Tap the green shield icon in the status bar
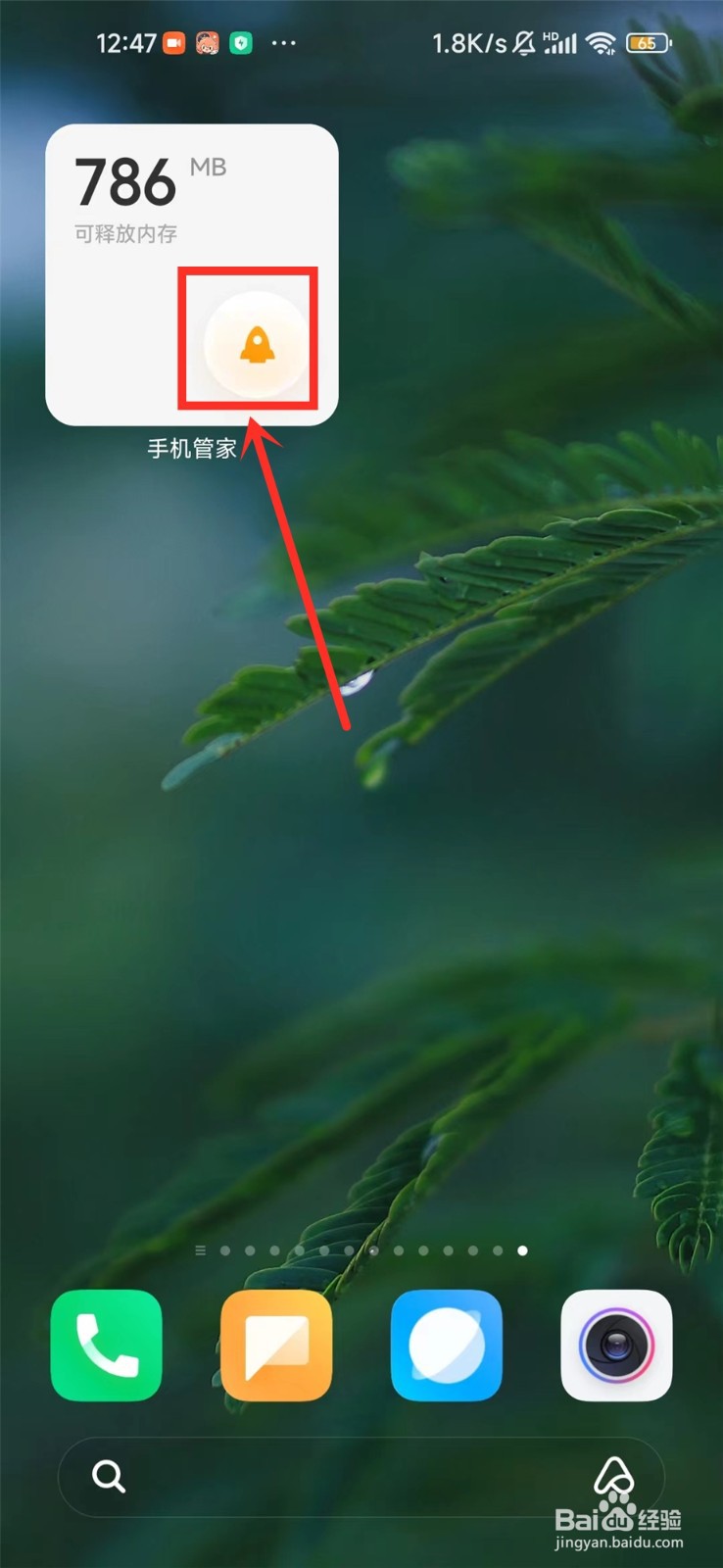 pyautogui.click(x=242, y=42)
